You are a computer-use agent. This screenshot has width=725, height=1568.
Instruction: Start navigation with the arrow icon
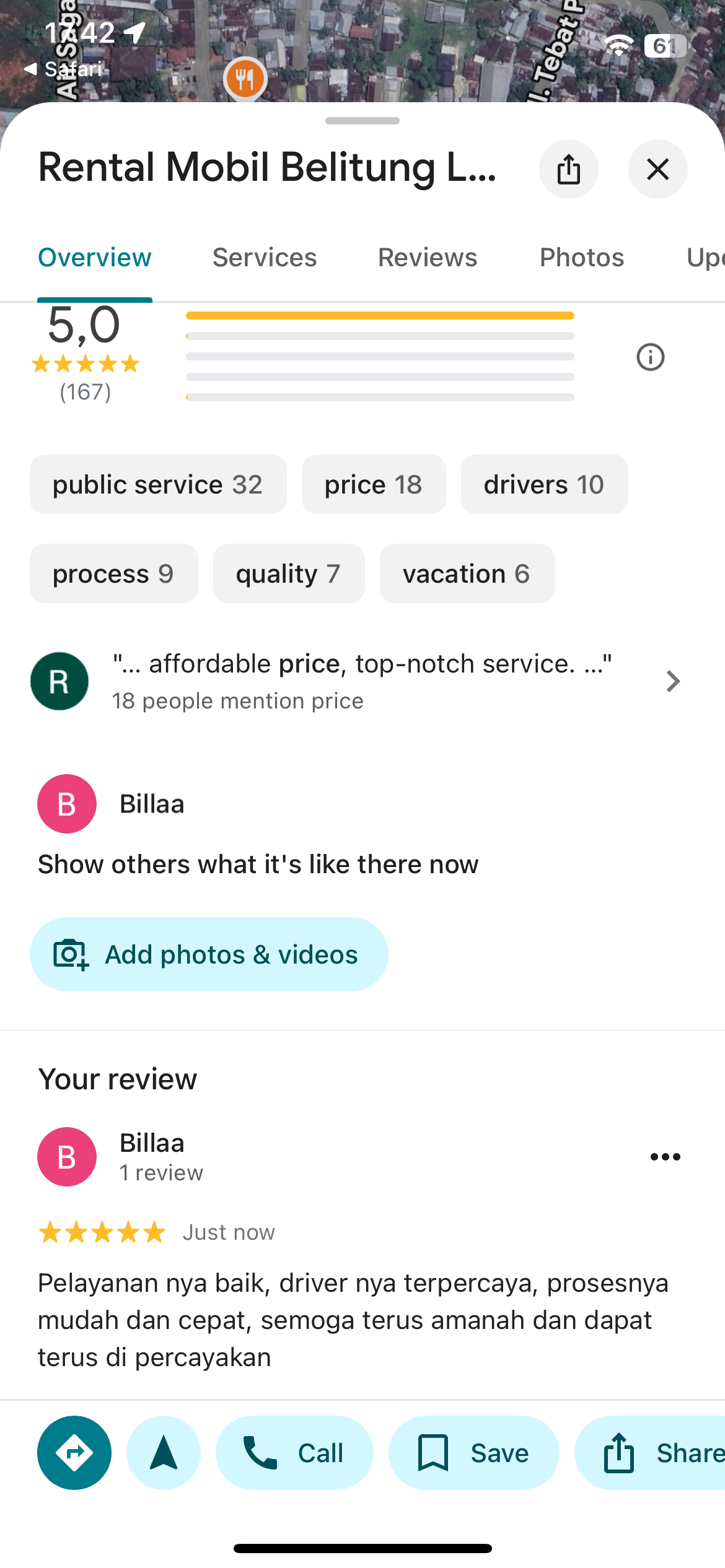164,1453
